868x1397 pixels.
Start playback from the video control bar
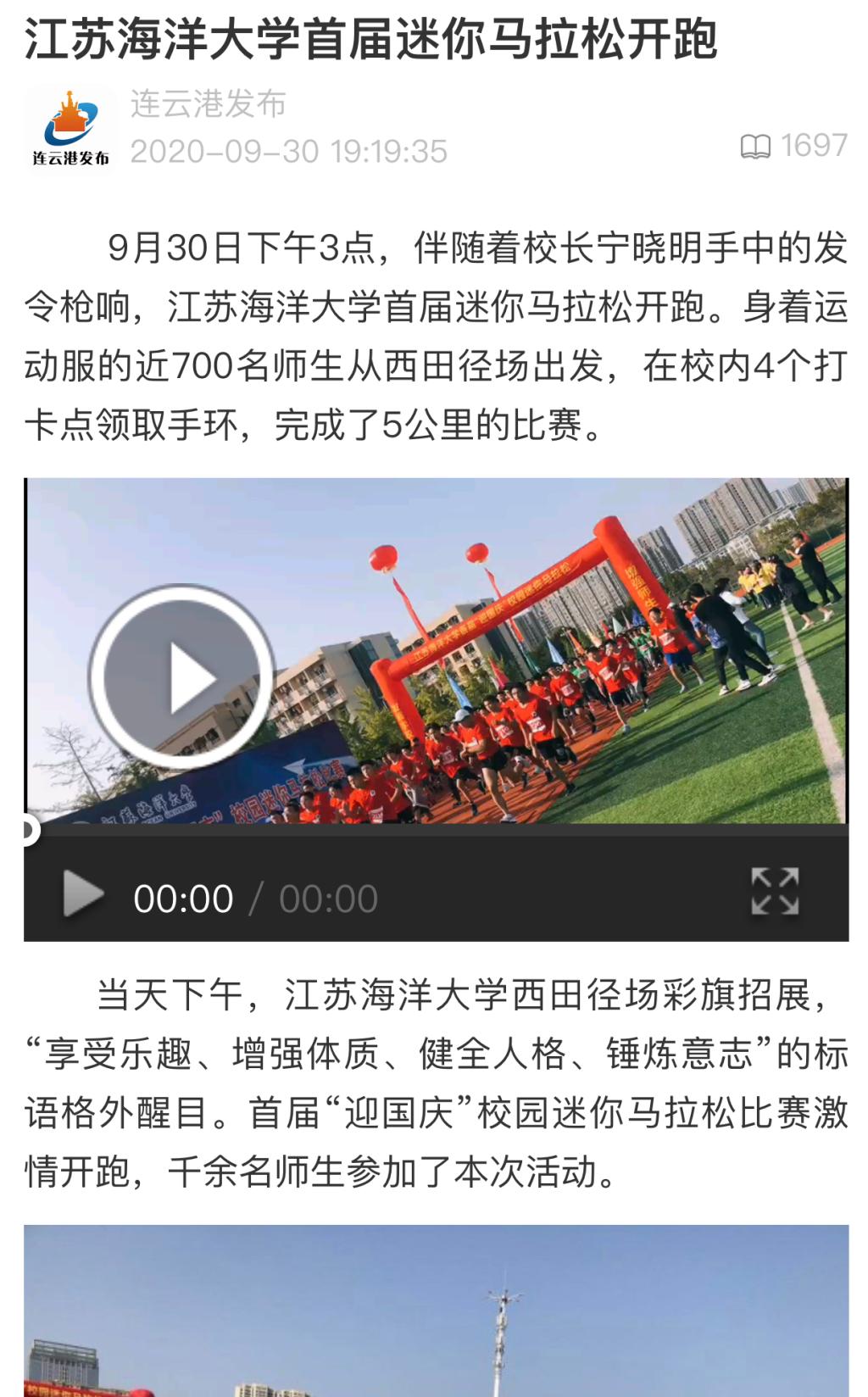click(83, 895)
